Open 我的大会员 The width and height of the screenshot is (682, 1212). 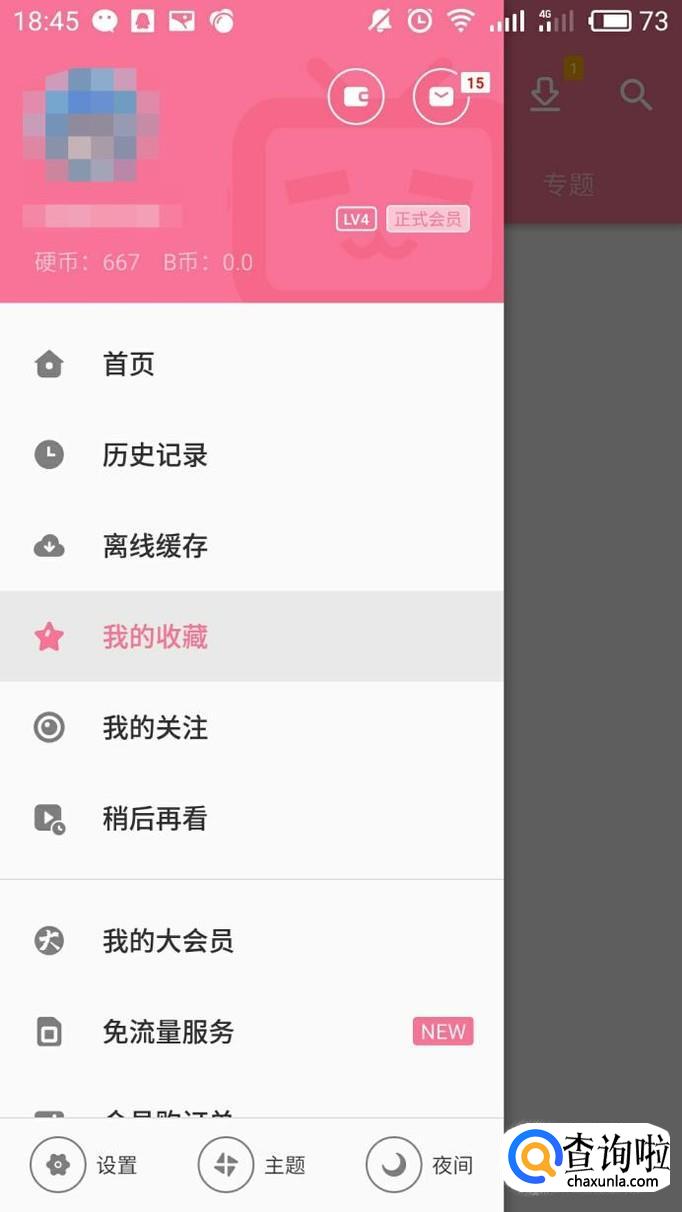(x=252, y=940)
